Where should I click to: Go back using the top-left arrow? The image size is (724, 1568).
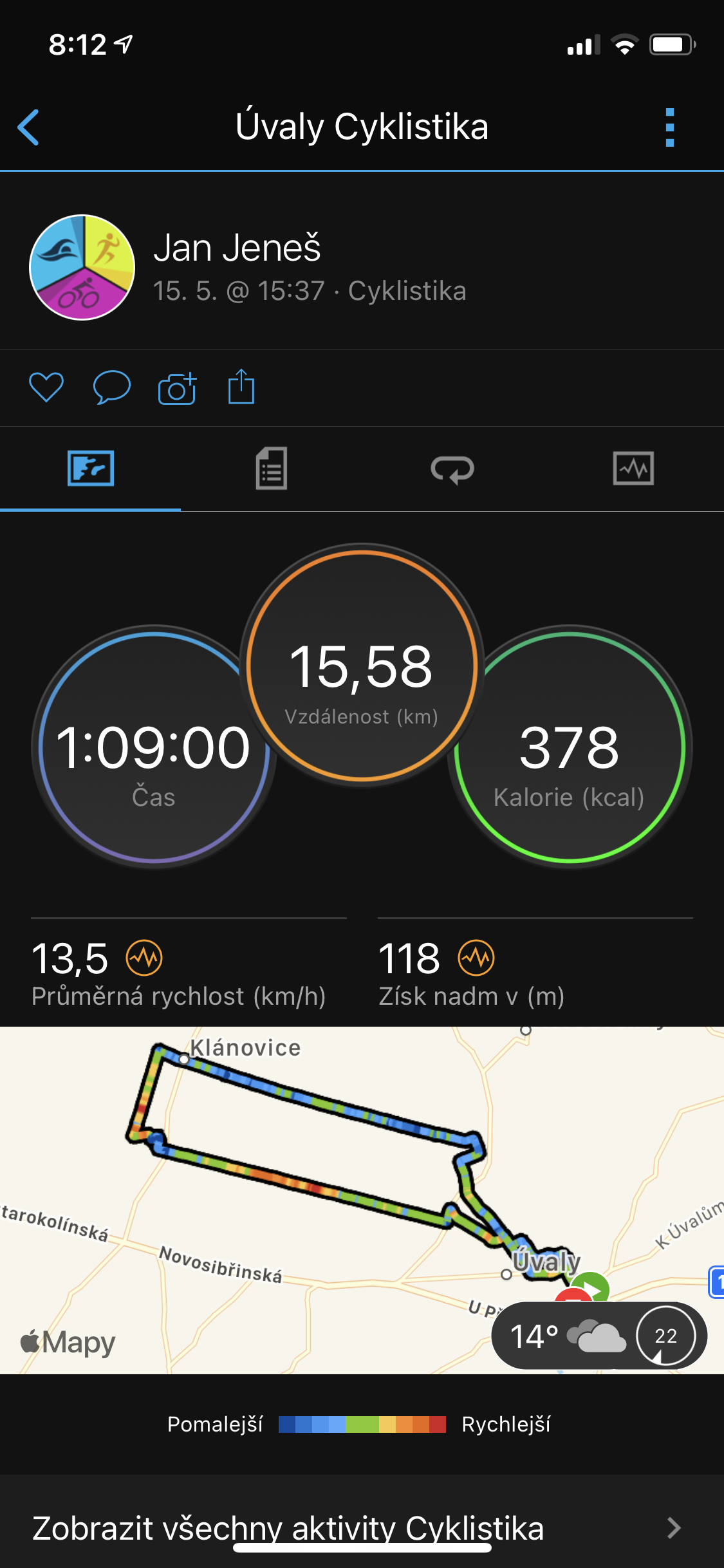pos(28,127)
